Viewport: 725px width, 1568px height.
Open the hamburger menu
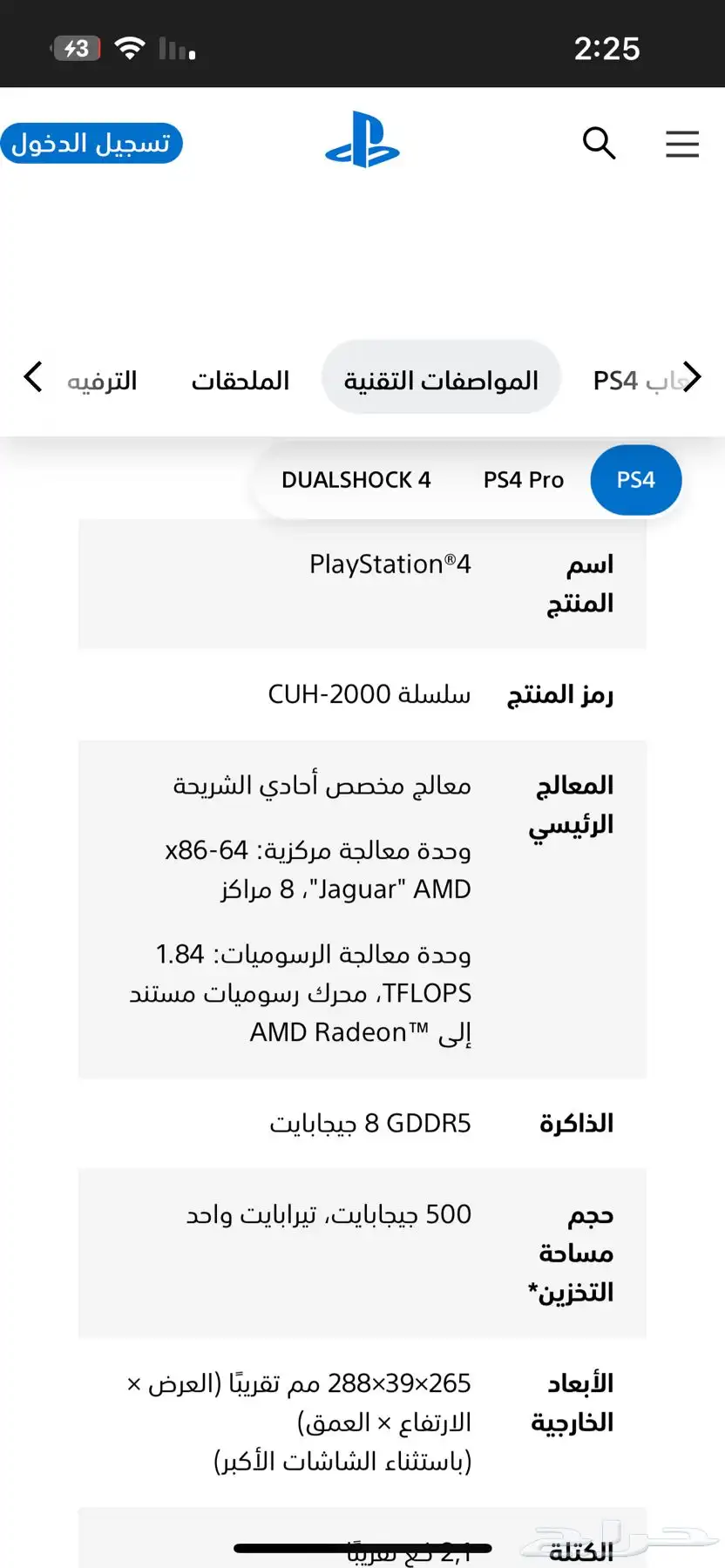click(682, 144)
